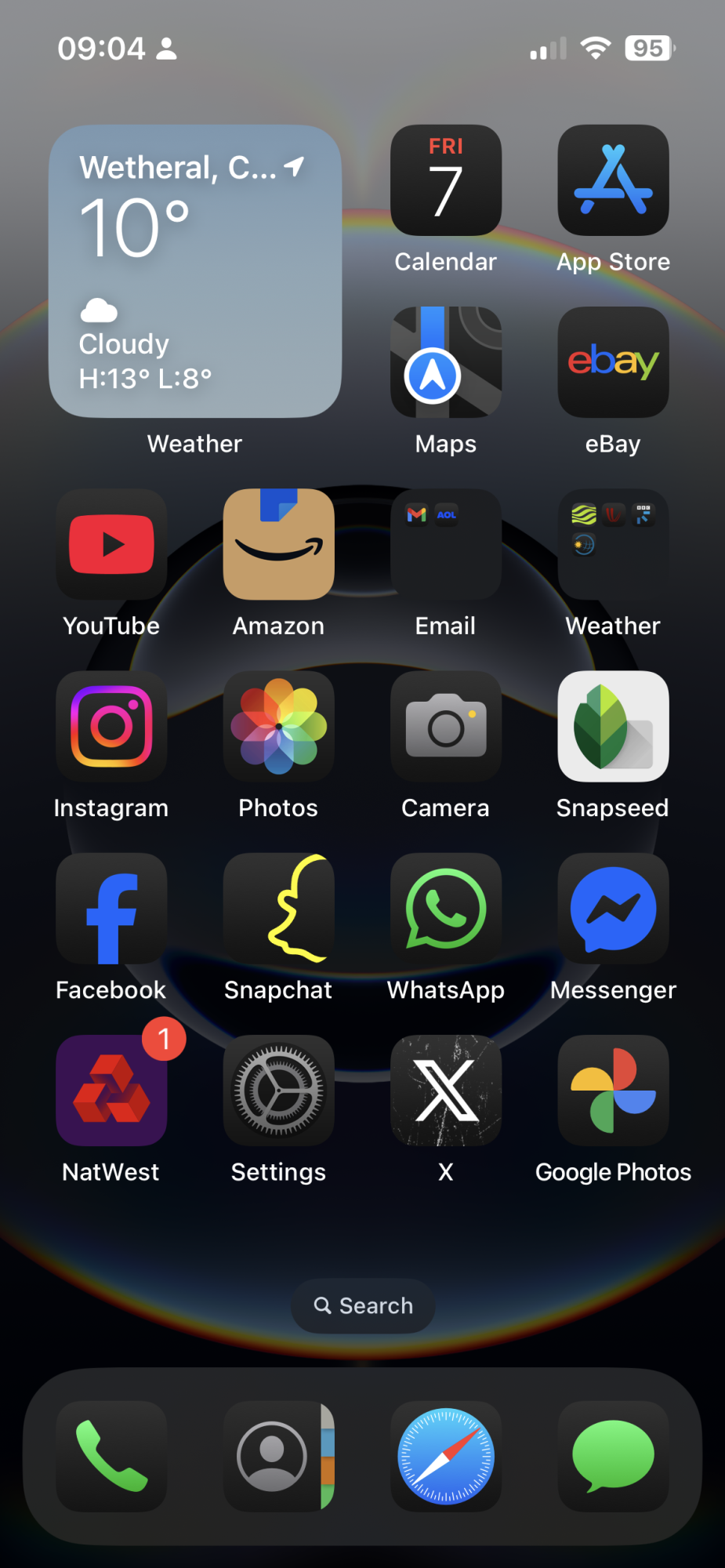
Task: Open Maps app
Action: pos(445,362)
